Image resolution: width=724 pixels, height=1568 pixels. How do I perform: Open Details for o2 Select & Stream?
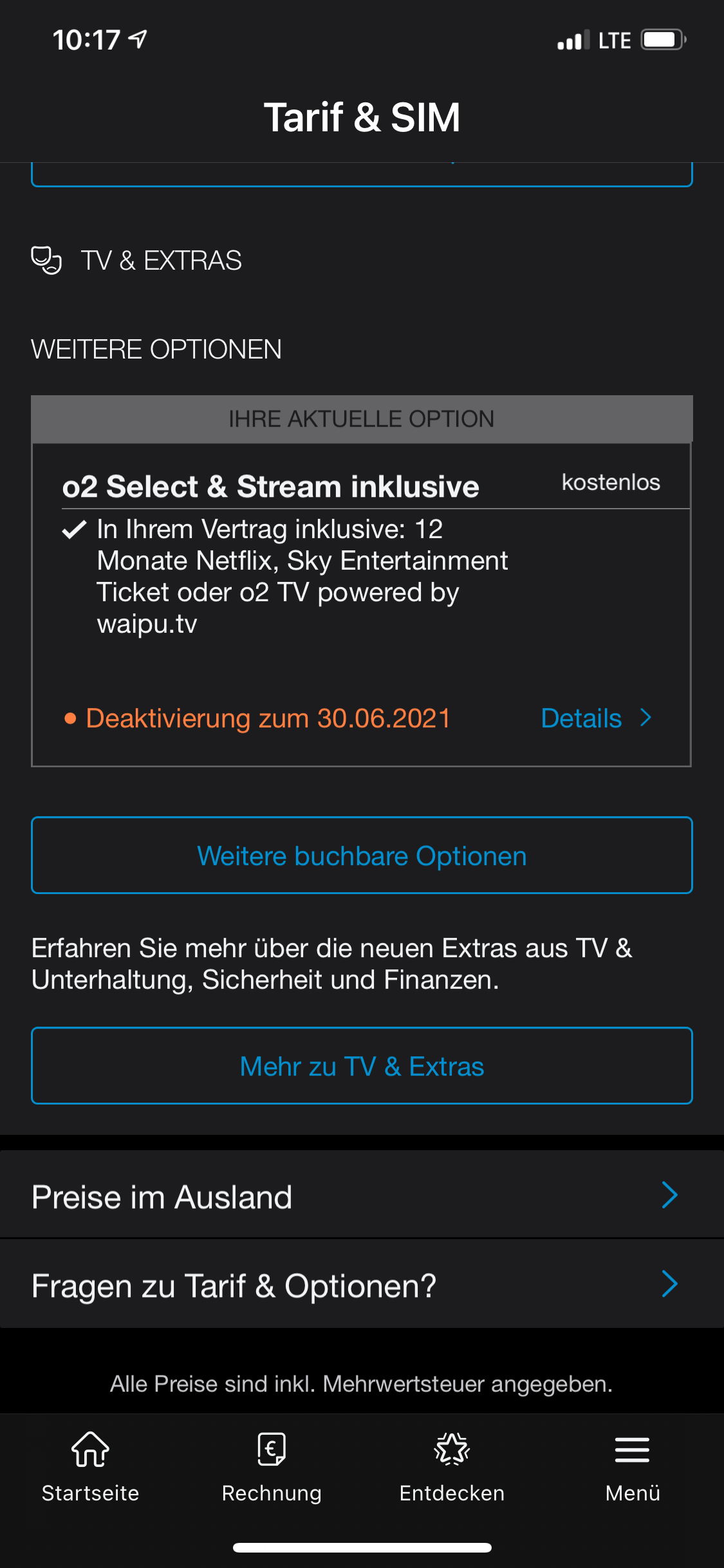(x=596, y=718)
